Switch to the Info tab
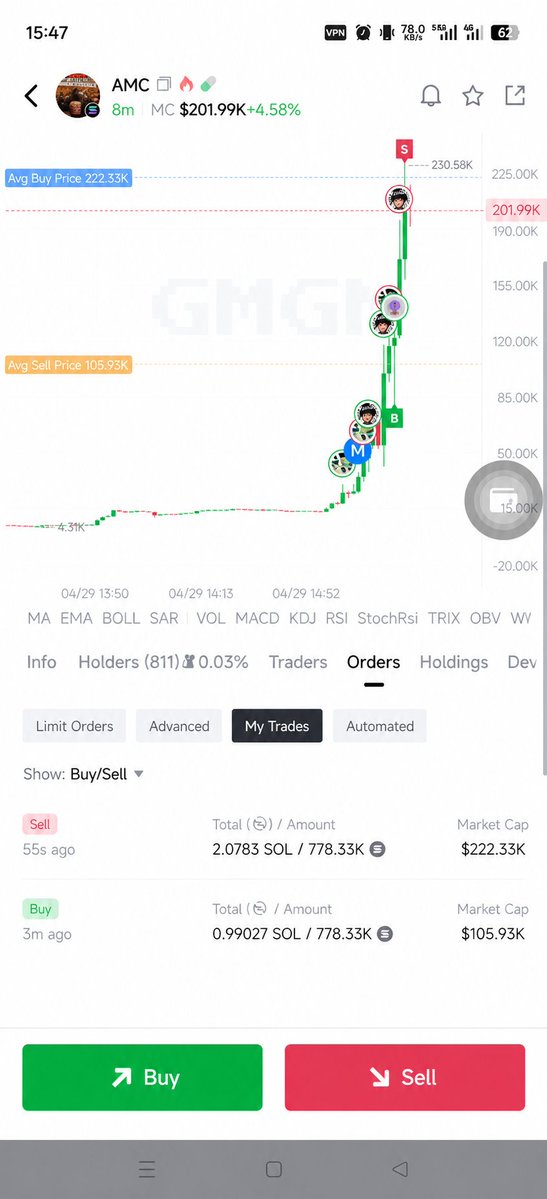The width and height of the screenshot is (547, 1199). (41, 662)
